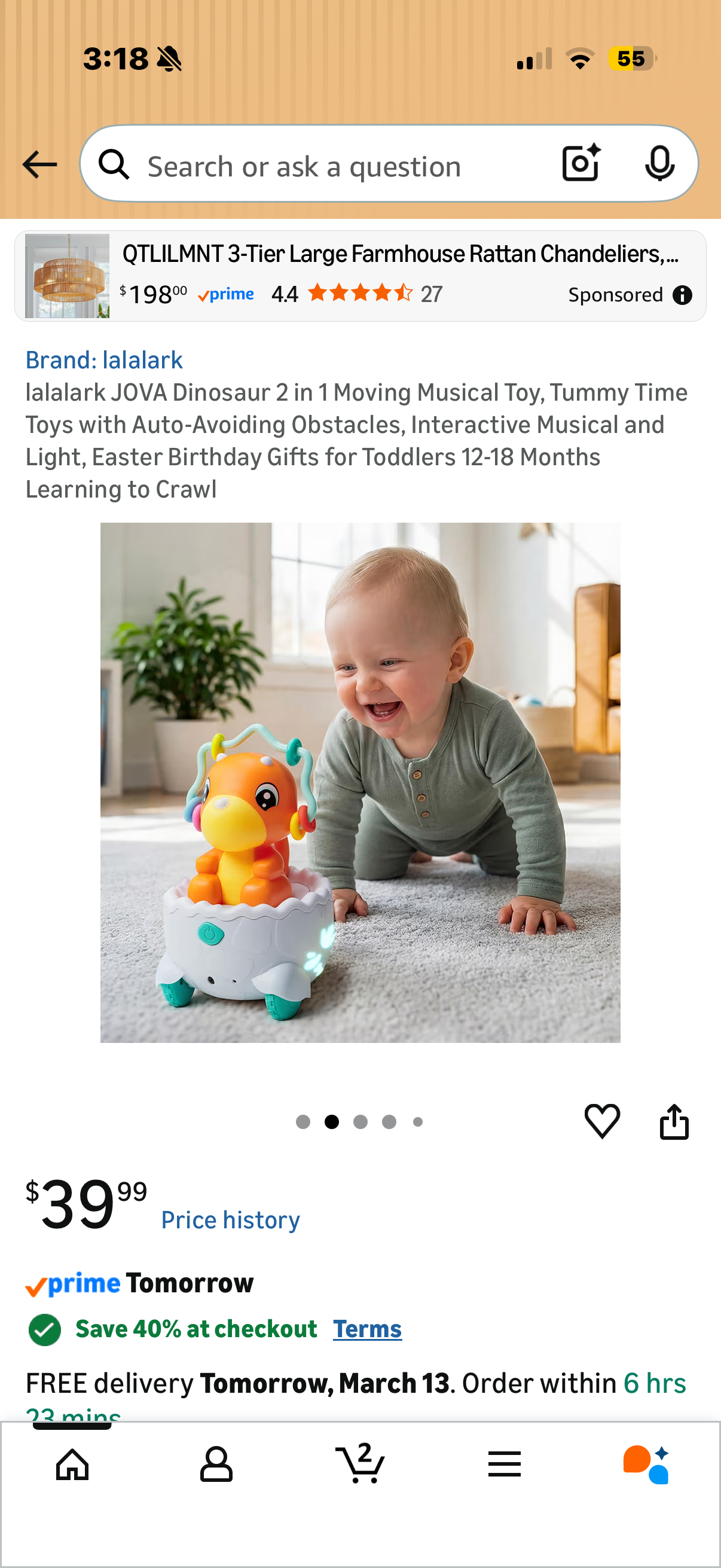Go back using the arrow icon
721x1568 pixels.
click(39, 165)
